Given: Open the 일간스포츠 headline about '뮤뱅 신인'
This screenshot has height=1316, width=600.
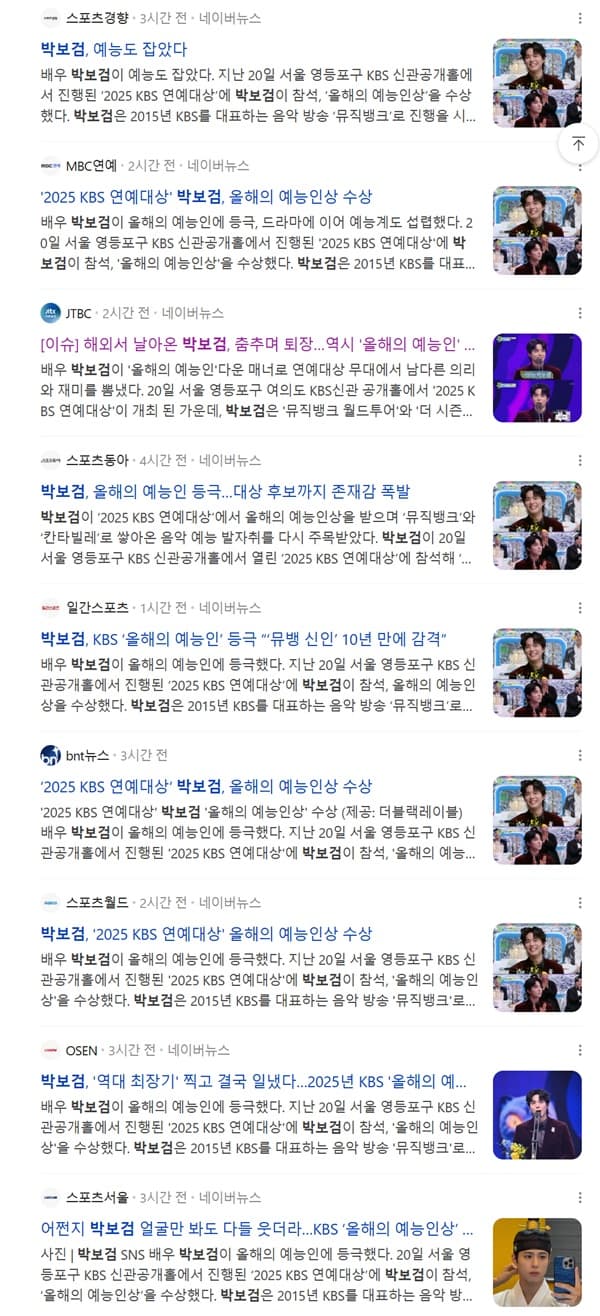Looking at the screenshot, I should [x=243, y=639].
